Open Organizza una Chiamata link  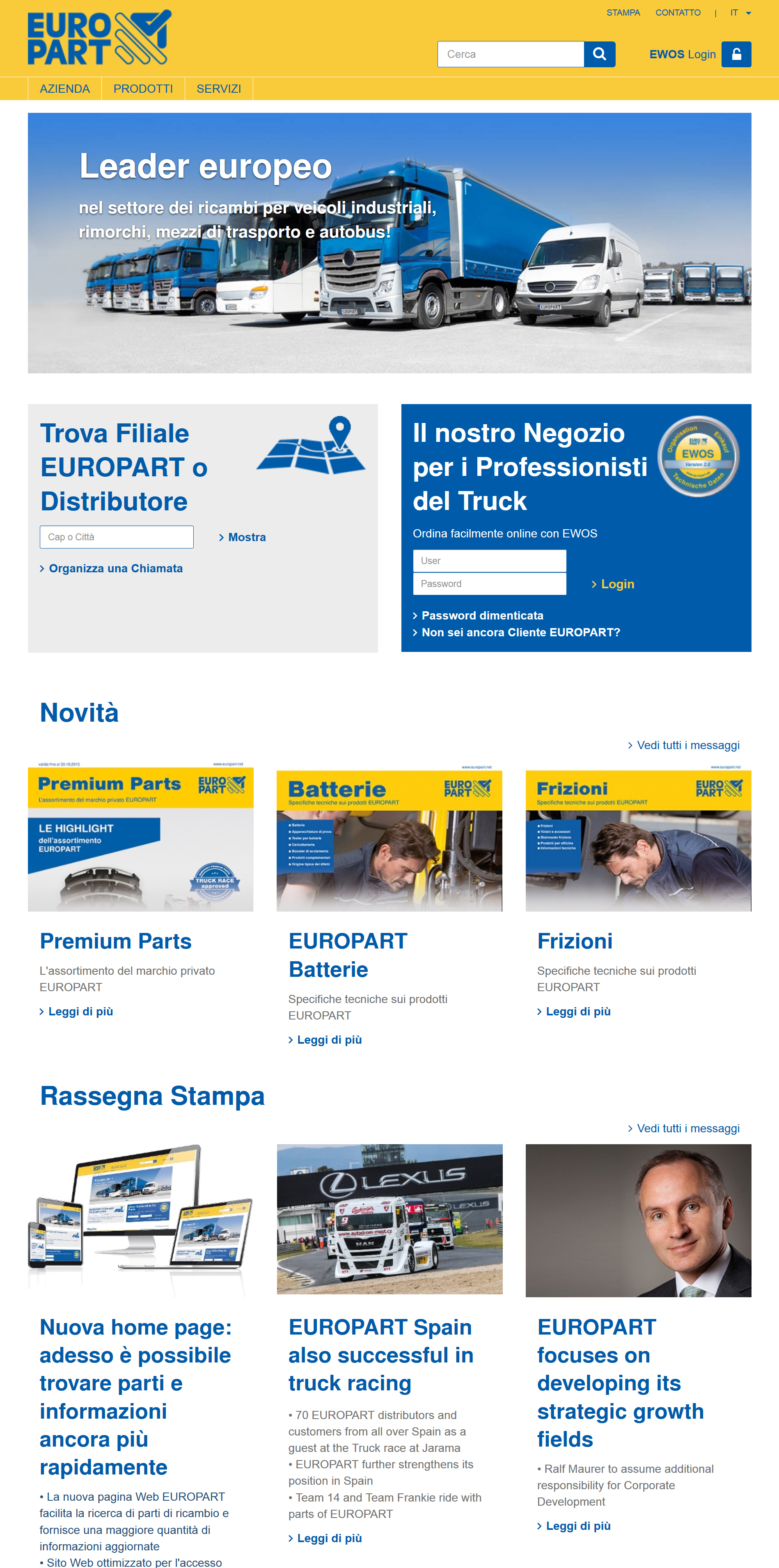coord(115,569)
